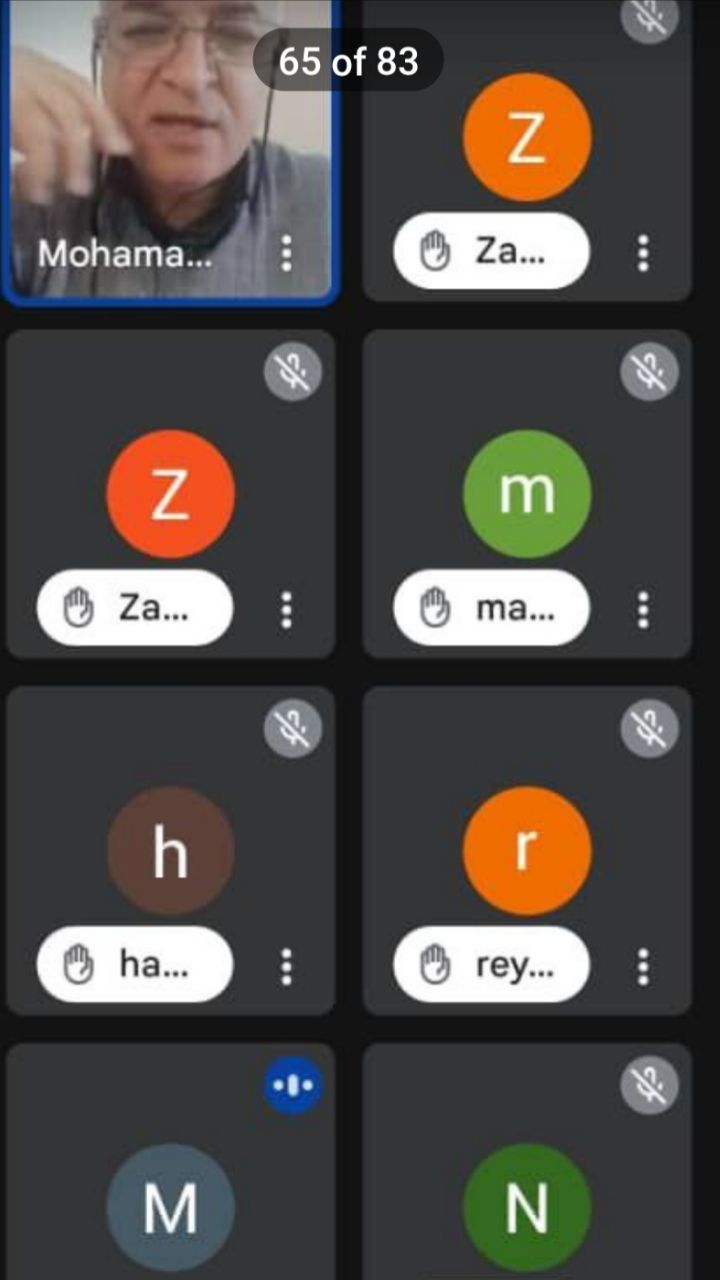Open the three-dot menu next to ha...
The width and height of the screenshot is (720, 1280).
[x=286, y=965]
